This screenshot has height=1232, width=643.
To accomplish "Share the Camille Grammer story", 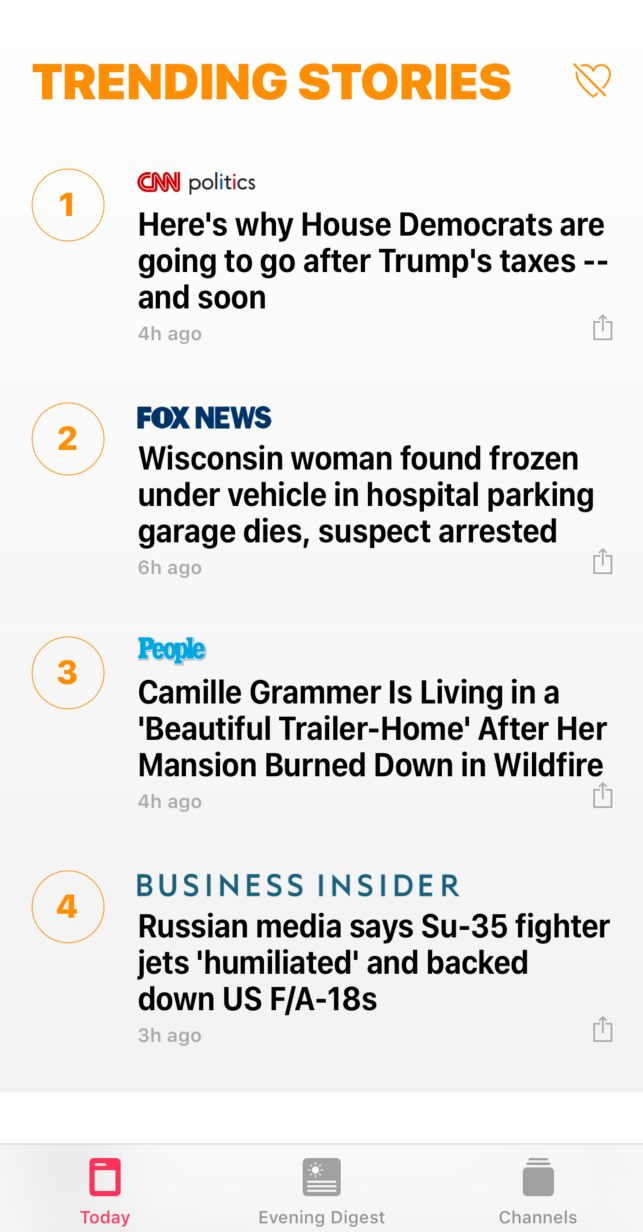I will [602, 796].
